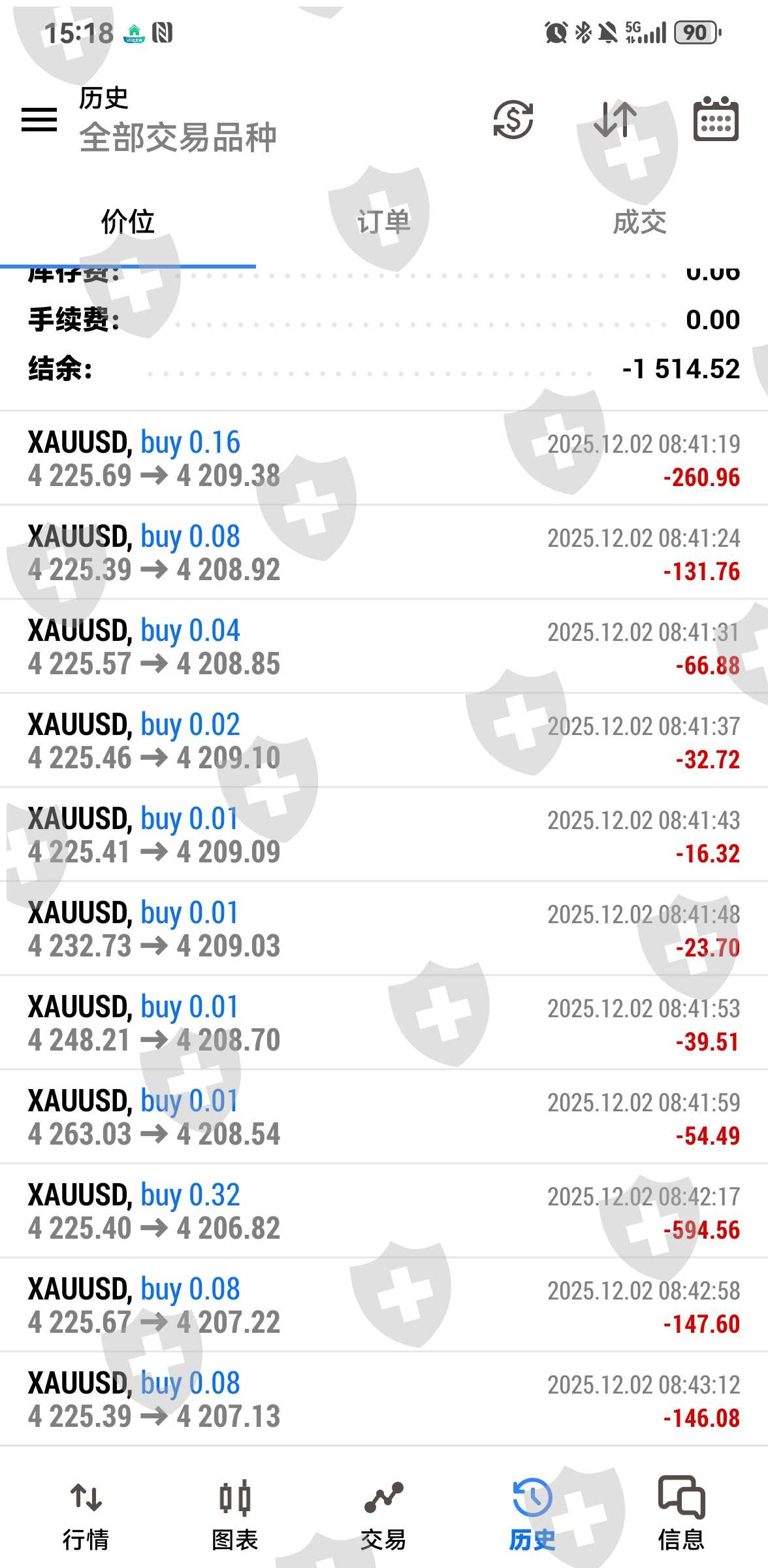Switch to the 成交 tab
Screen dimensions: 768x1568
[x=639, y=222]
